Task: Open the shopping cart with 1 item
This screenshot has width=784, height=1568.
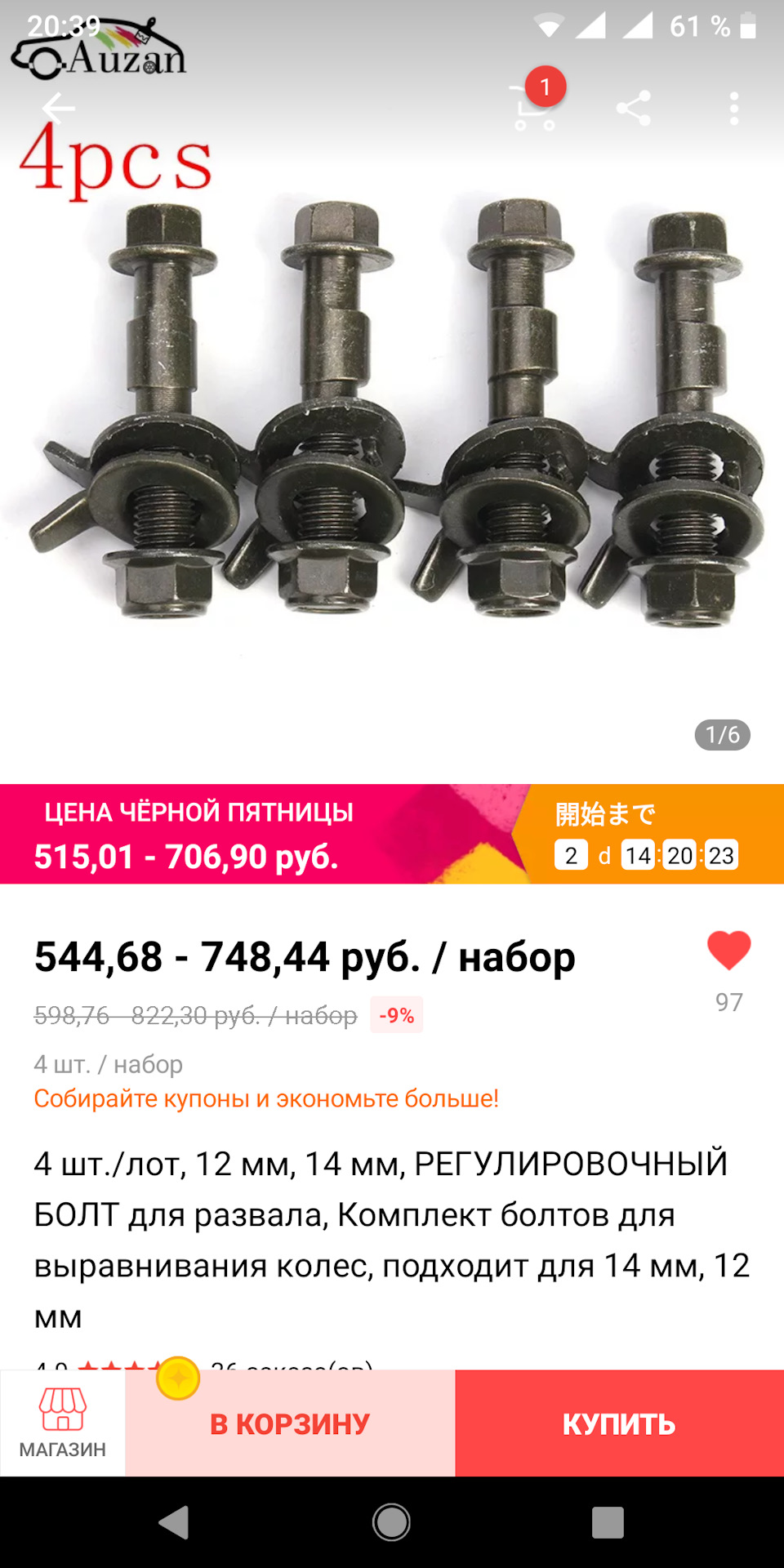Action: 534,109
